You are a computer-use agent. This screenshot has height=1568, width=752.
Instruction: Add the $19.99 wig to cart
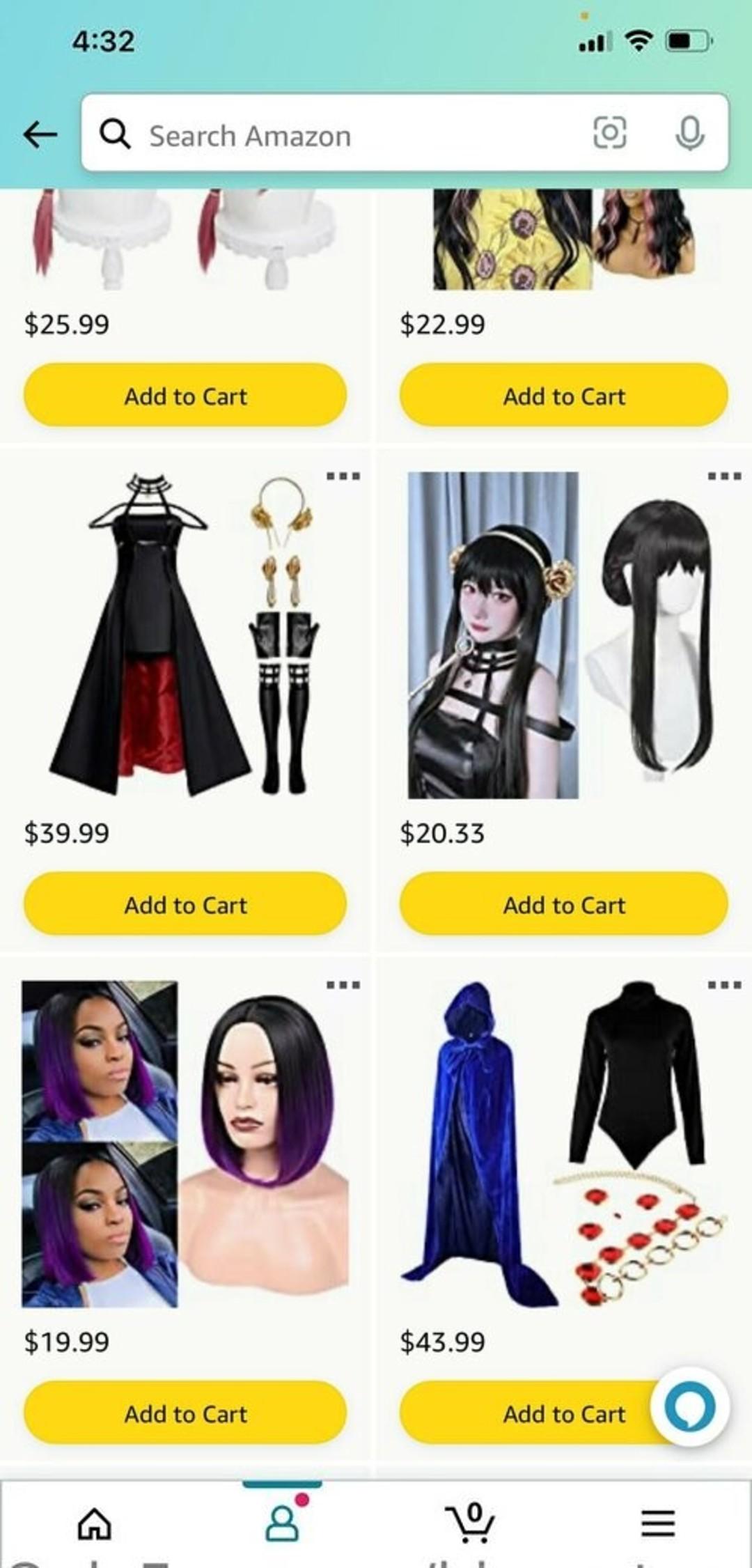pyautogui.click(x=185, y=1413)
